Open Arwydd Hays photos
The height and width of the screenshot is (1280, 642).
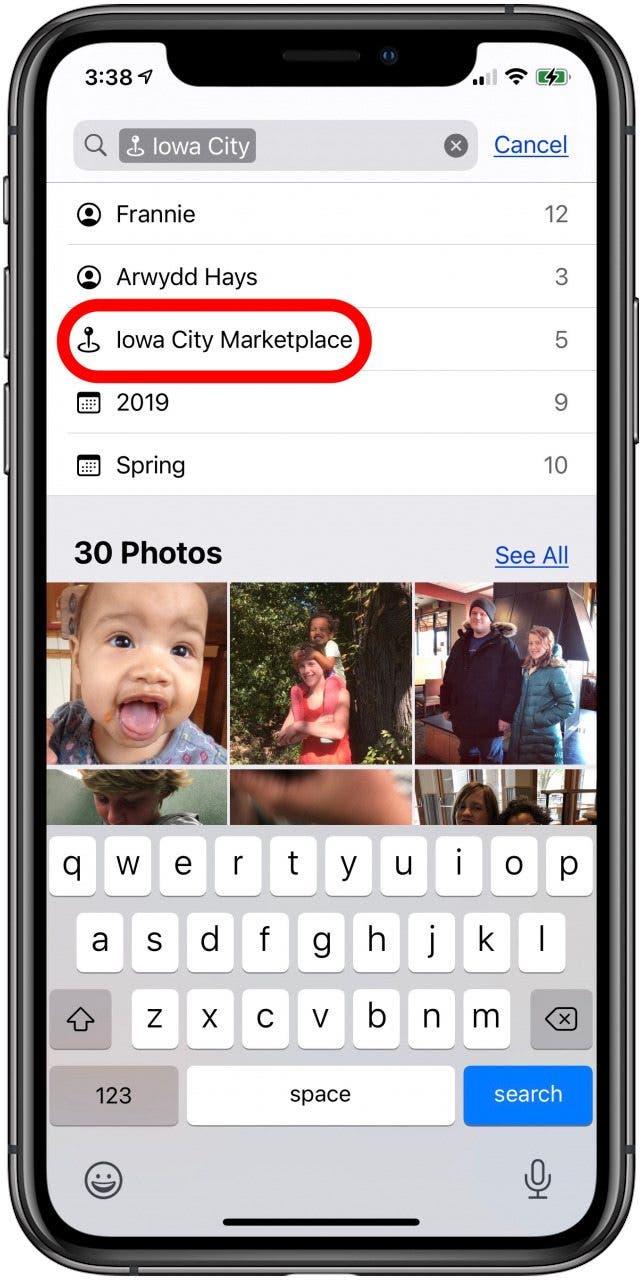pos(320,277)
